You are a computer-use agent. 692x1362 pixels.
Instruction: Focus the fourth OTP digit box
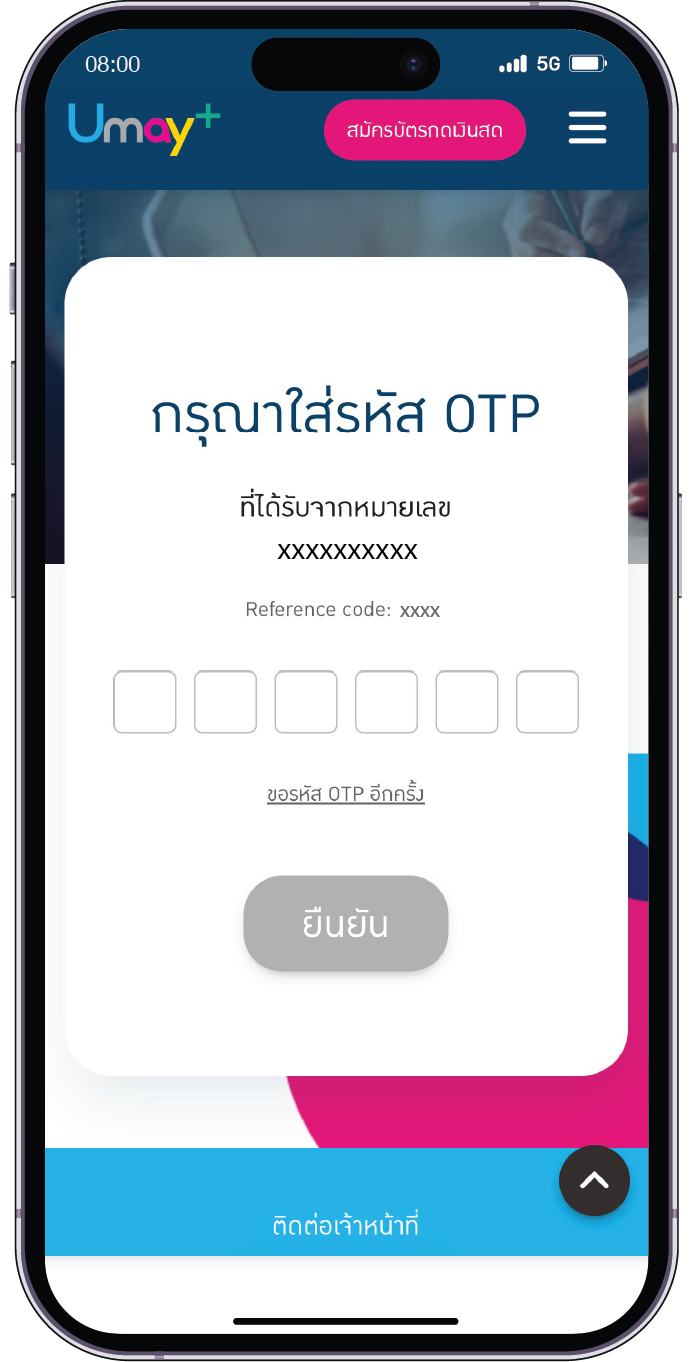pos(386,702)
